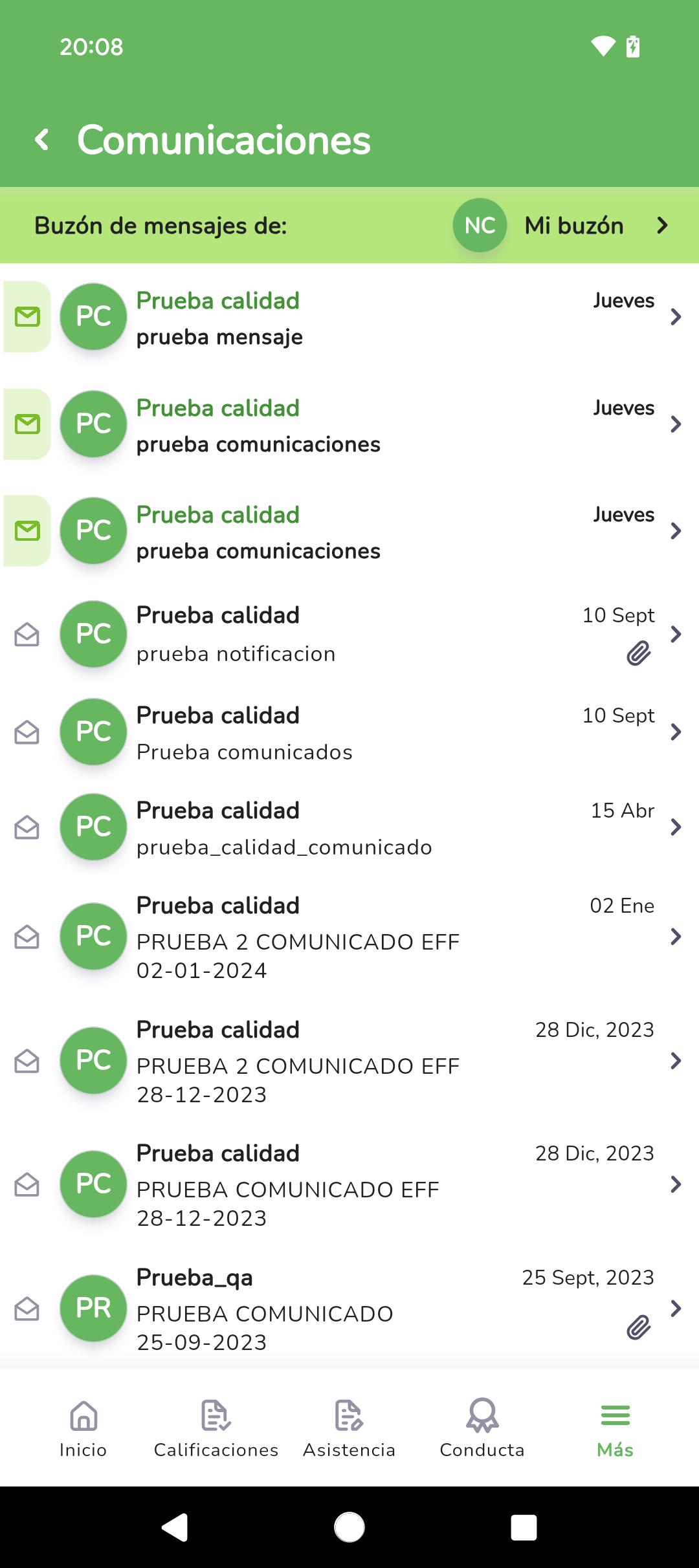Open 'PRUEBA 2 COMUNICADO EFF 28-12-2023' message
699x1568 pixels.
tap(349, 1060)
